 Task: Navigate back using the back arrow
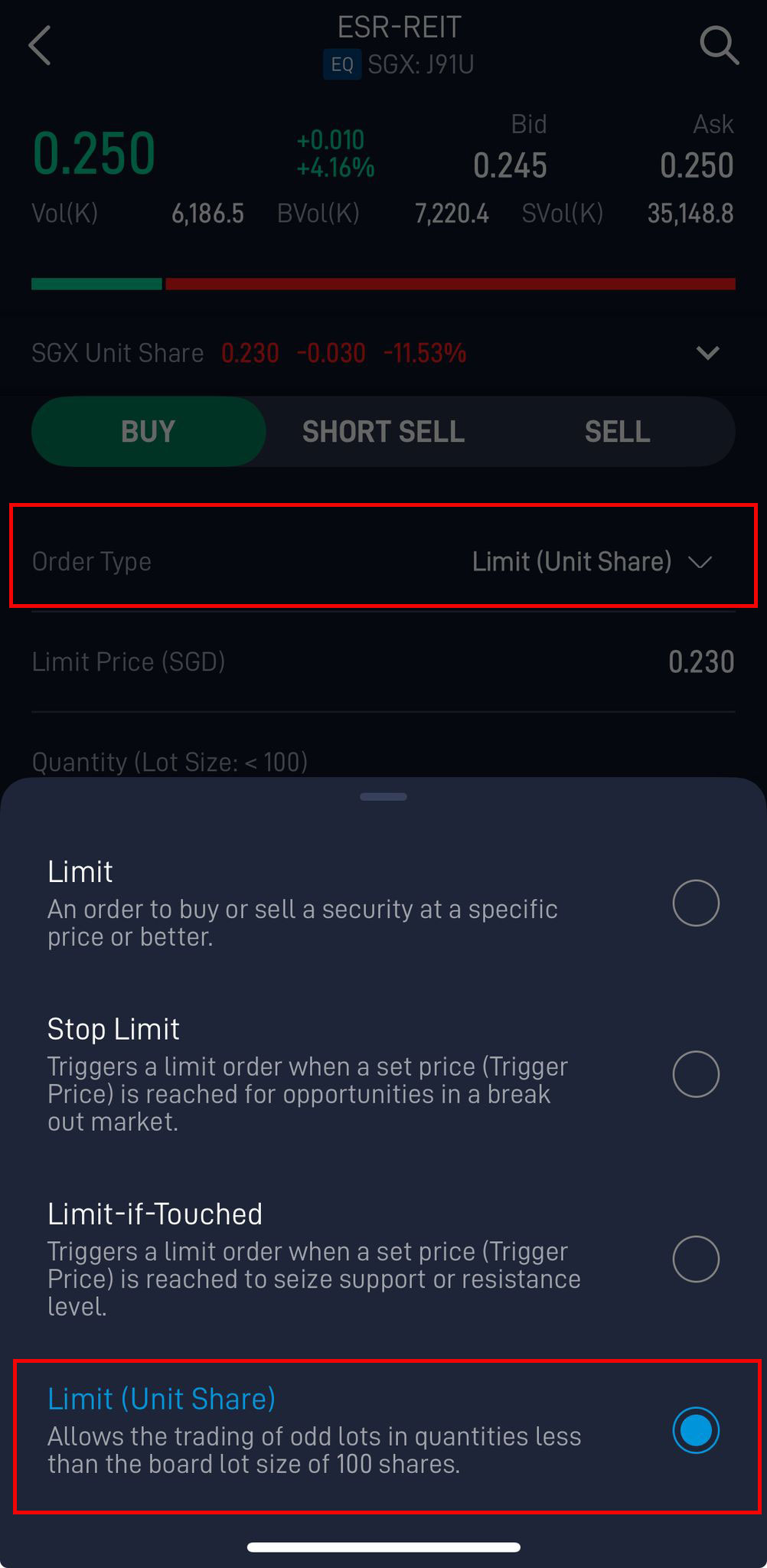click(40, 46)
